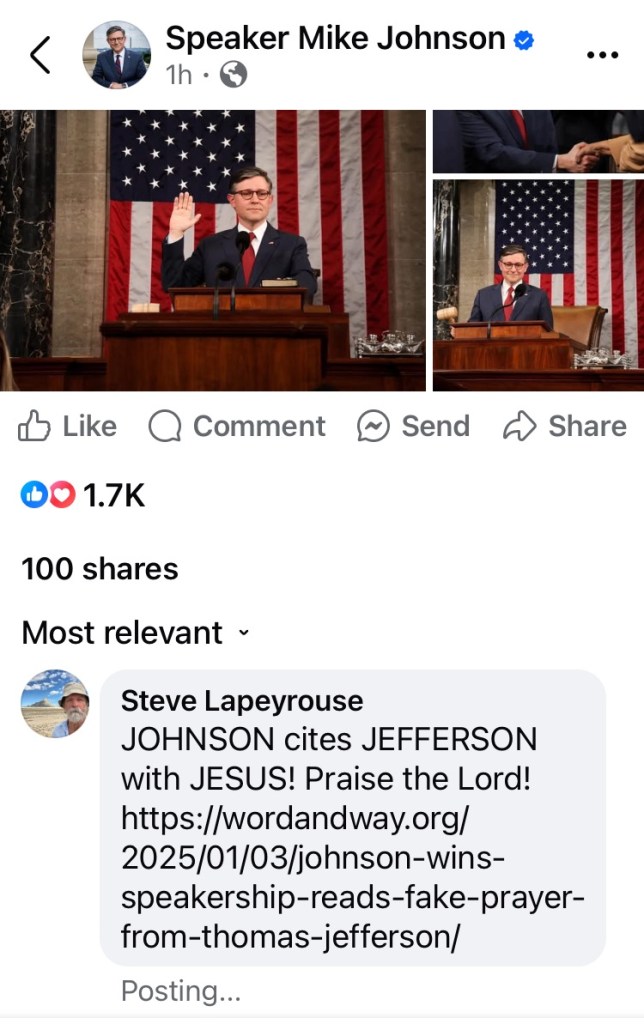The width and height of the screenshot is (644, 1024).
Task: Open Speaker Mike Johnson's profile picture
Action: 116,55
